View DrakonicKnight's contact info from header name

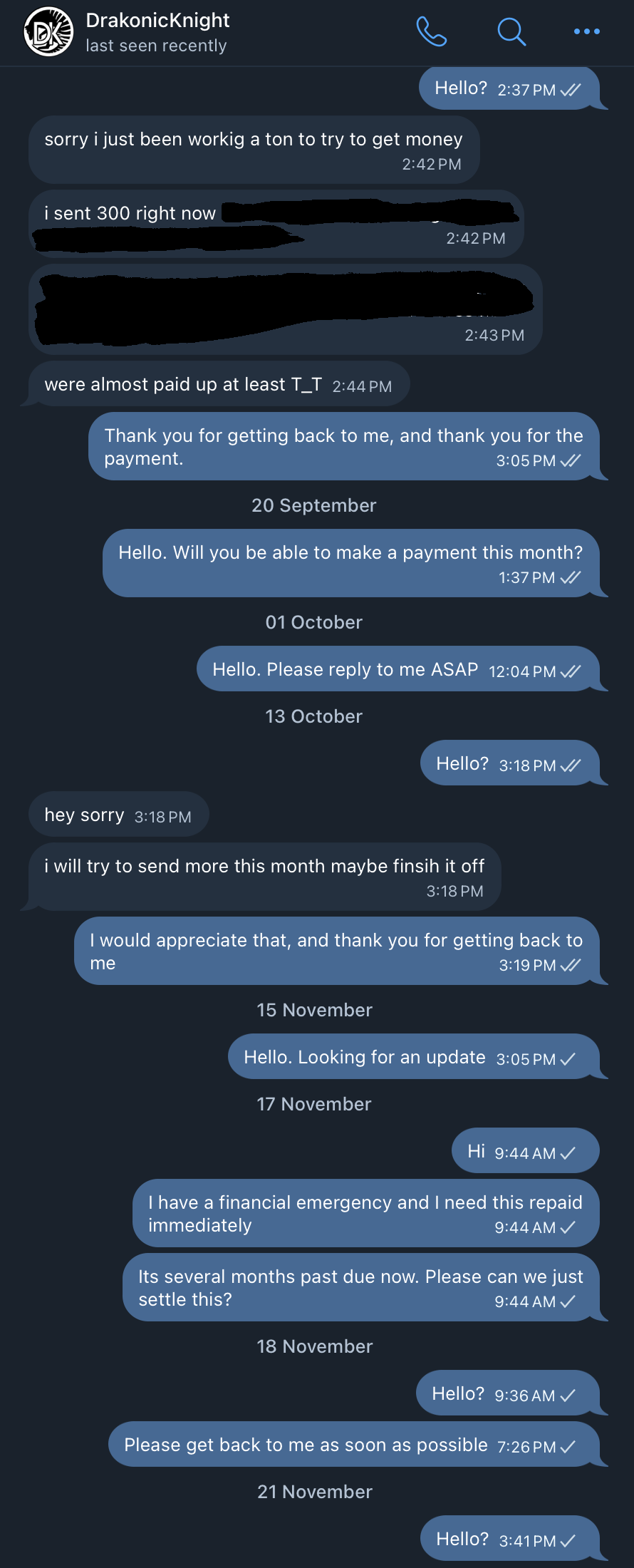[x=157, y=21]
